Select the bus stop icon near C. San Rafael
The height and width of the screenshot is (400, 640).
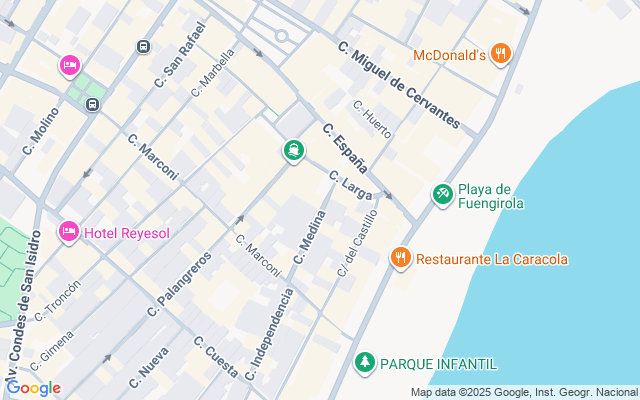tap(144, 46)
